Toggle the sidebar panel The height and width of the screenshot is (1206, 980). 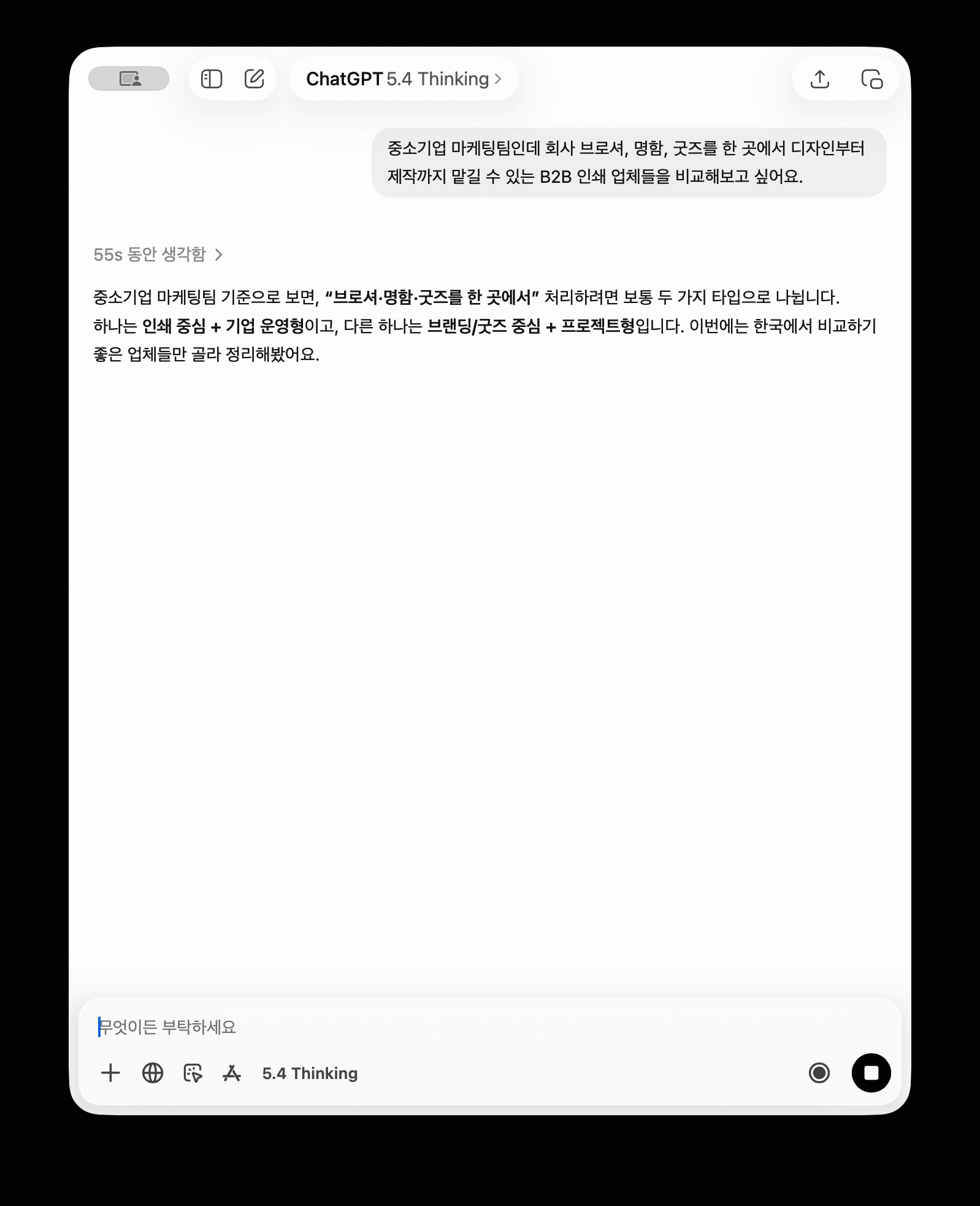point(212,79)
